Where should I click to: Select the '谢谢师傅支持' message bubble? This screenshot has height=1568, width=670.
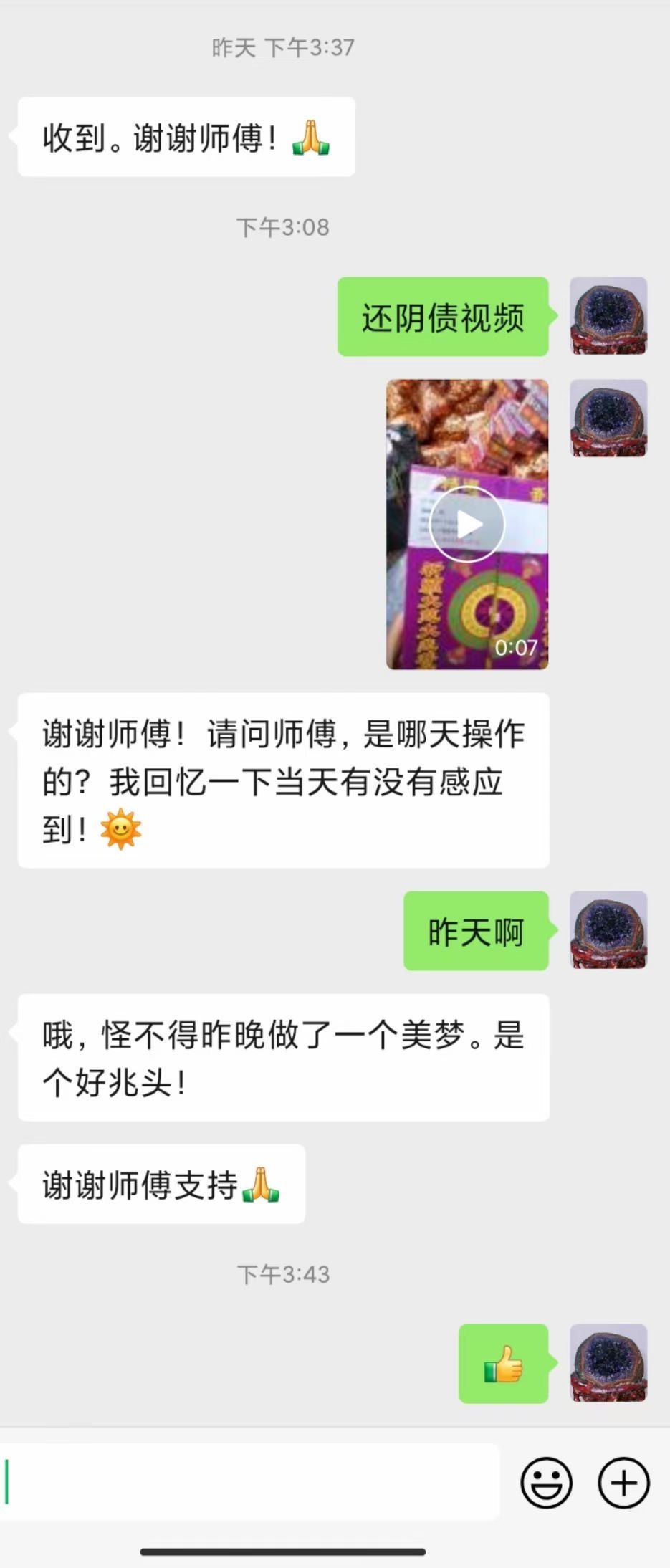pos(161,1182)
